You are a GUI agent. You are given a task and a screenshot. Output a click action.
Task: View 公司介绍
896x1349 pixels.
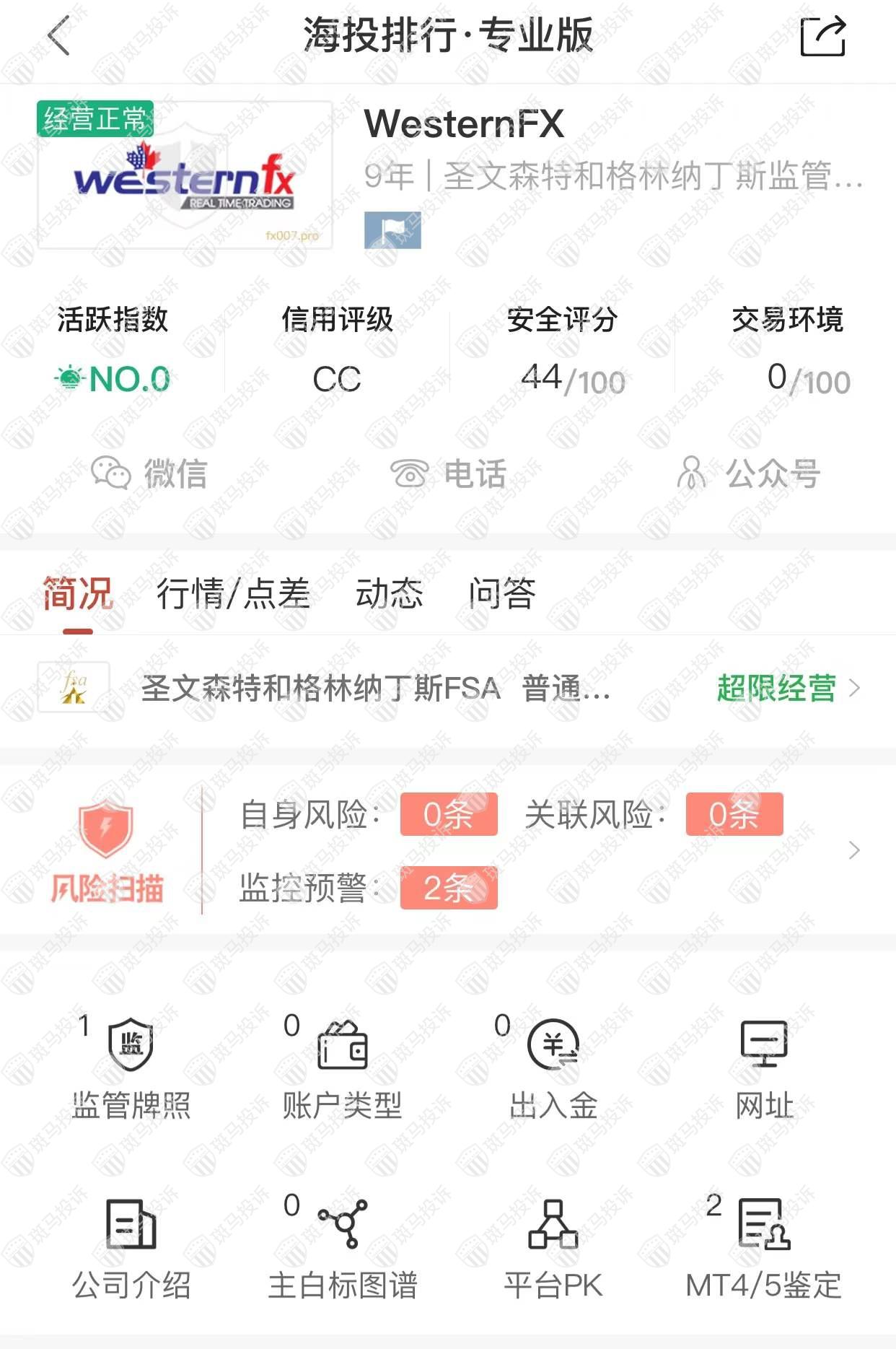(131, 1249)
